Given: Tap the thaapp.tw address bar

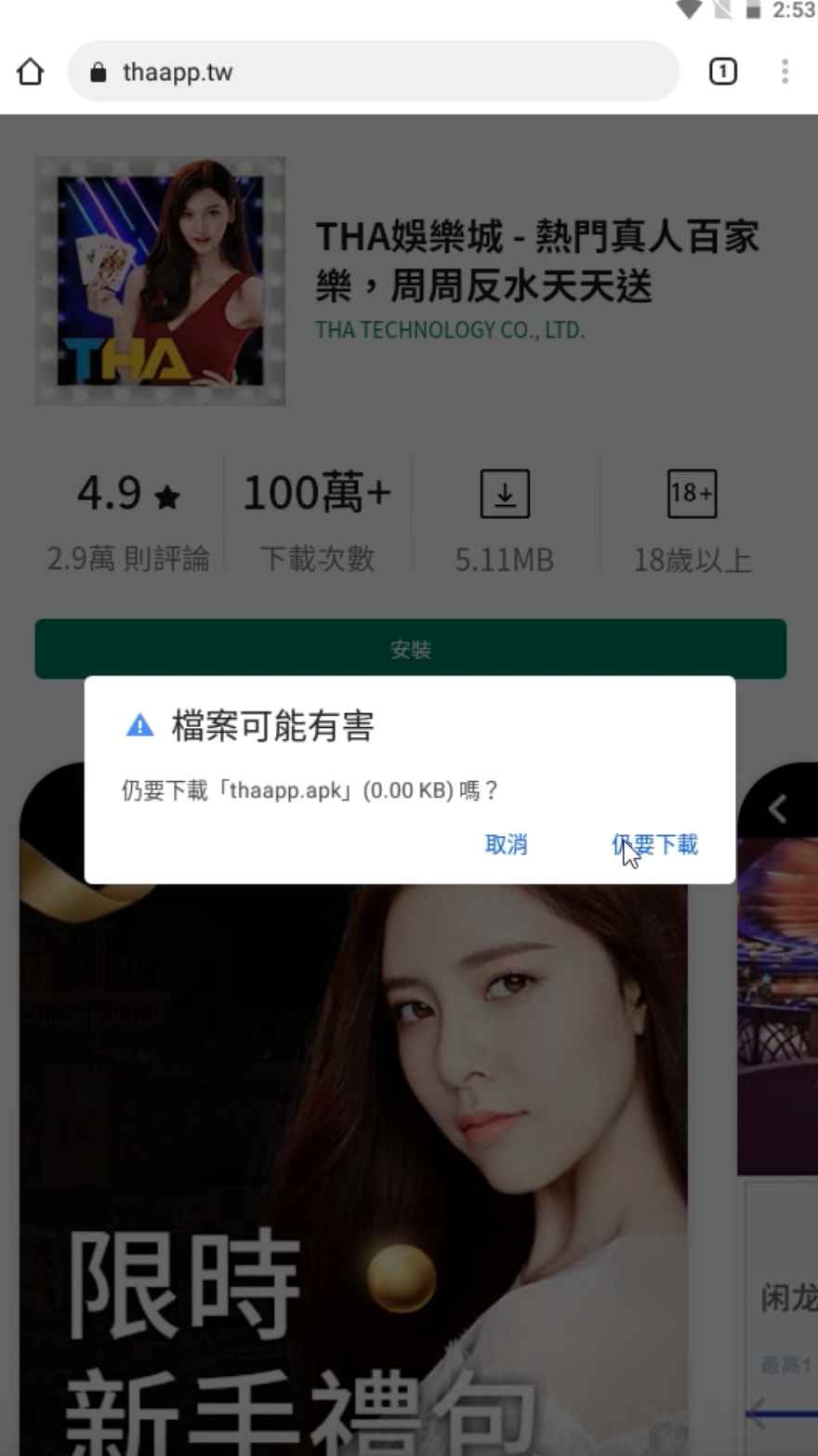Looking at the screenshot, I should pyautogui.click(x=372, y=72).
